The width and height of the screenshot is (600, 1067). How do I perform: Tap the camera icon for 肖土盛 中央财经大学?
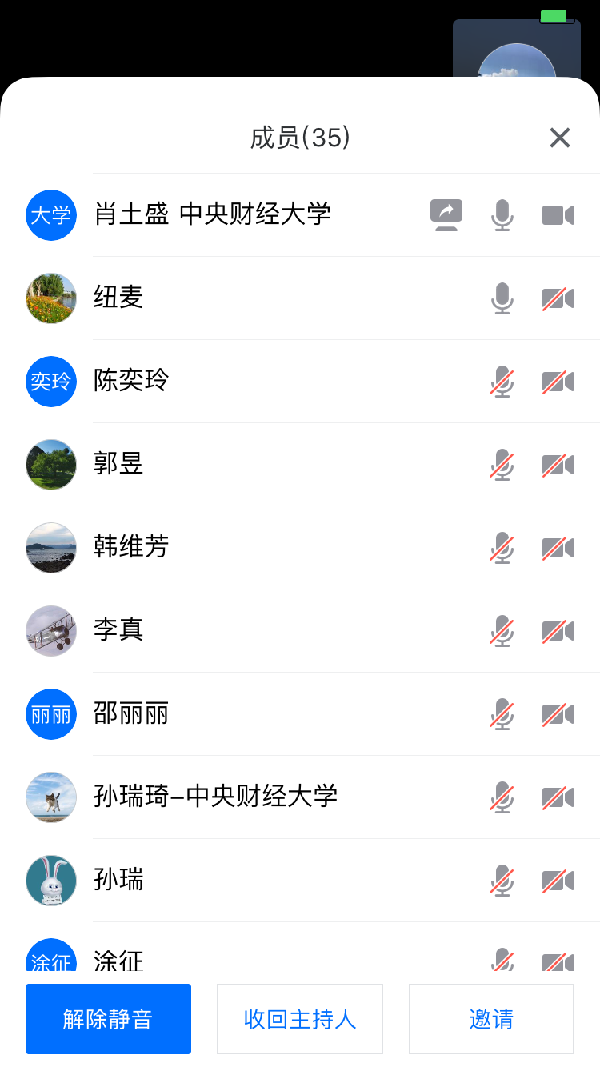(558, 215)
